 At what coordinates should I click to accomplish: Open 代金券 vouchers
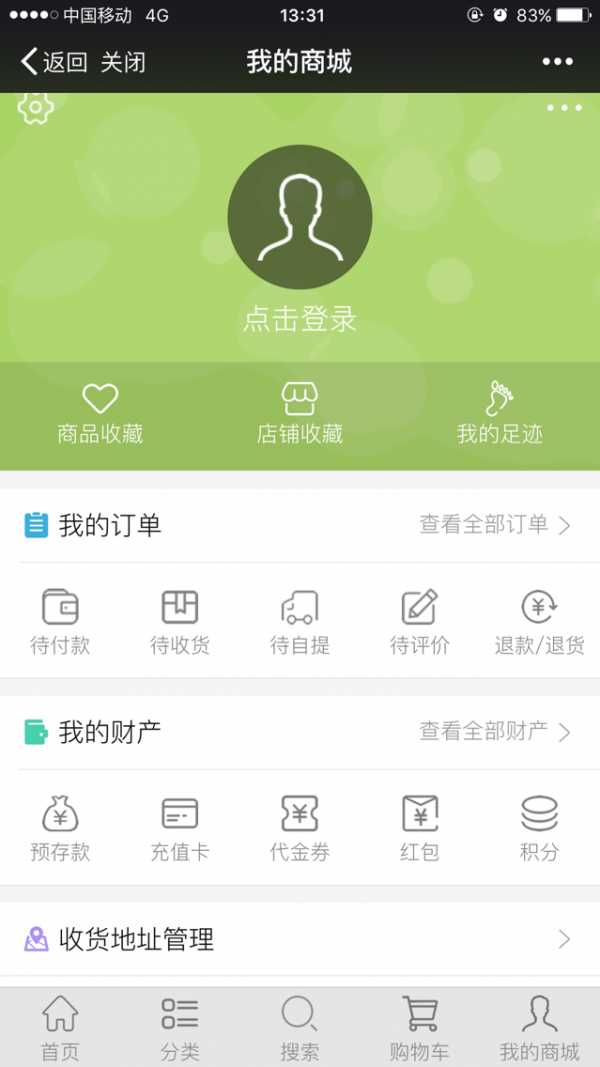(300, 829)
